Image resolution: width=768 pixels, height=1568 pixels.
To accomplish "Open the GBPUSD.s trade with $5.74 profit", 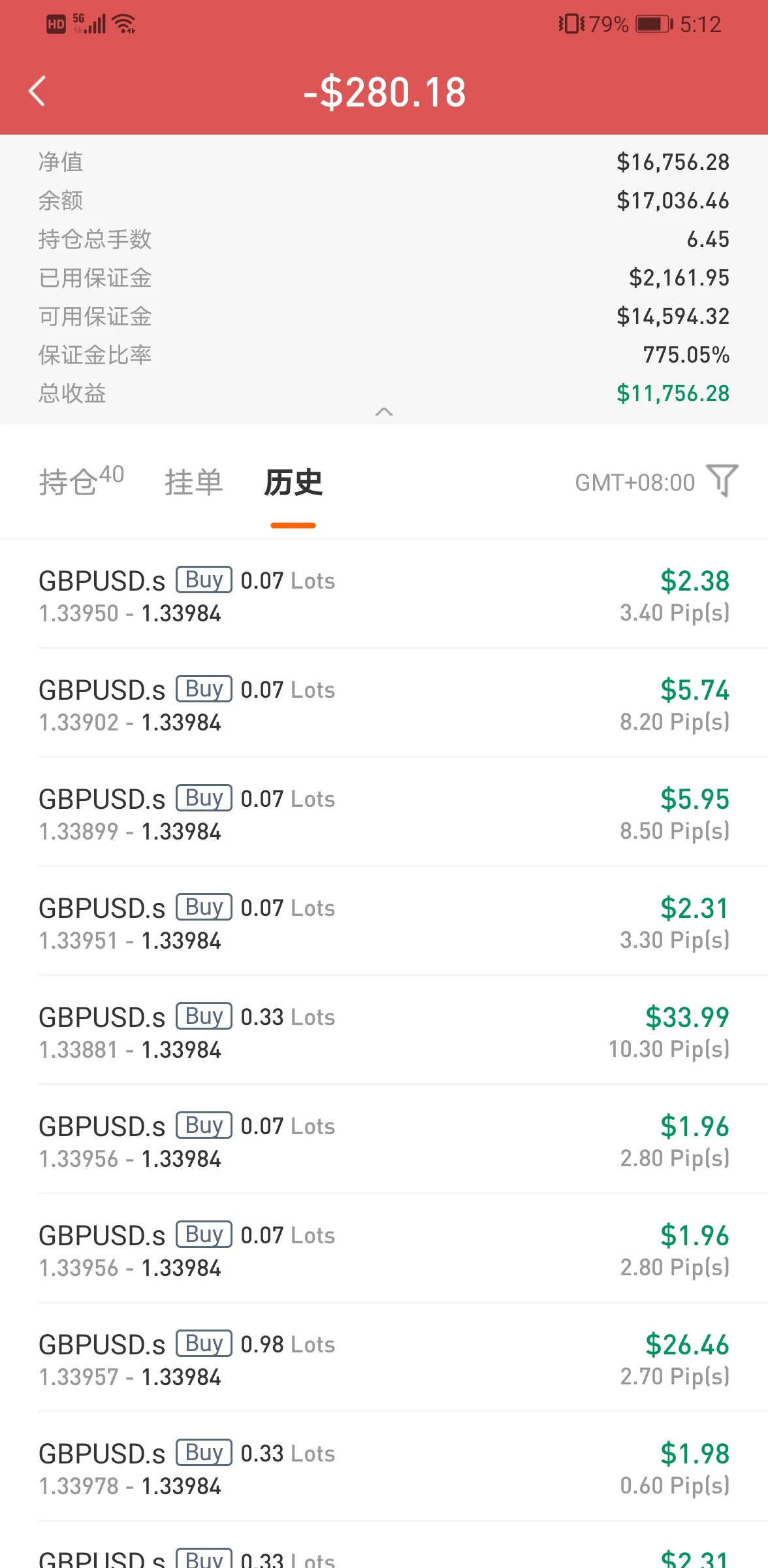I will coord(384,704).
